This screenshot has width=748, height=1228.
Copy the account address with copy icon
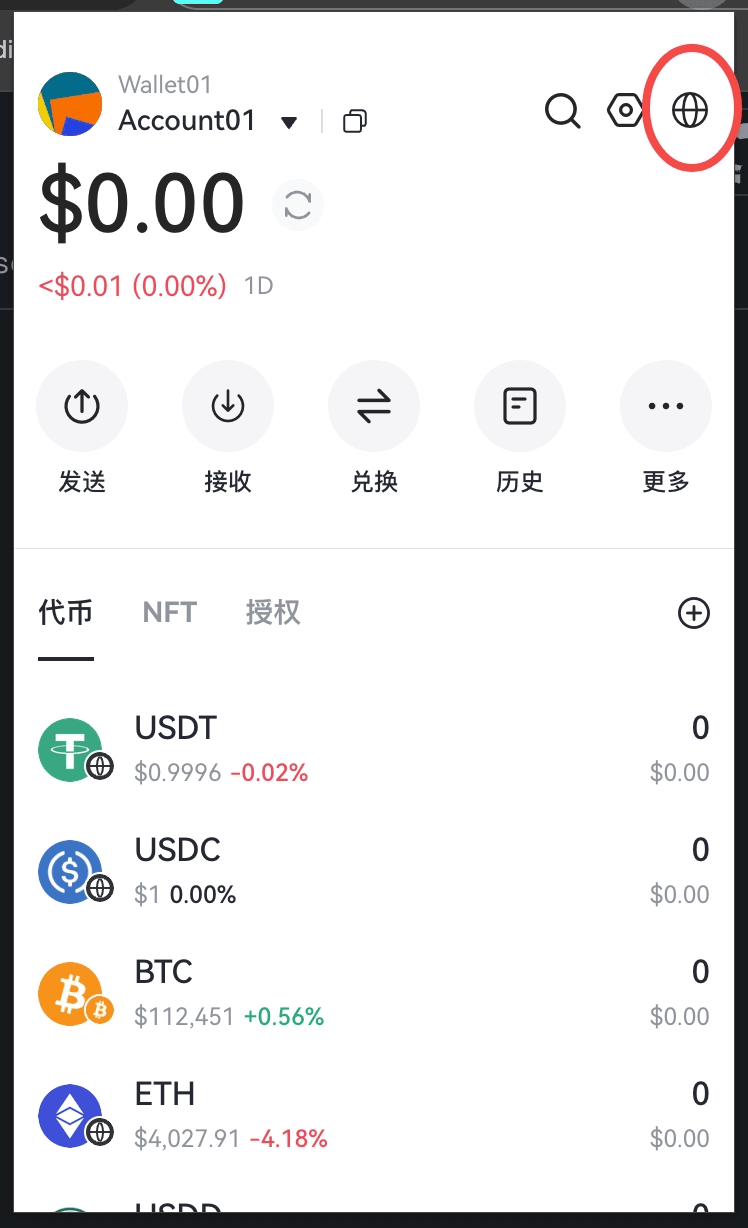pyautogui.click(x=353, y=120)
